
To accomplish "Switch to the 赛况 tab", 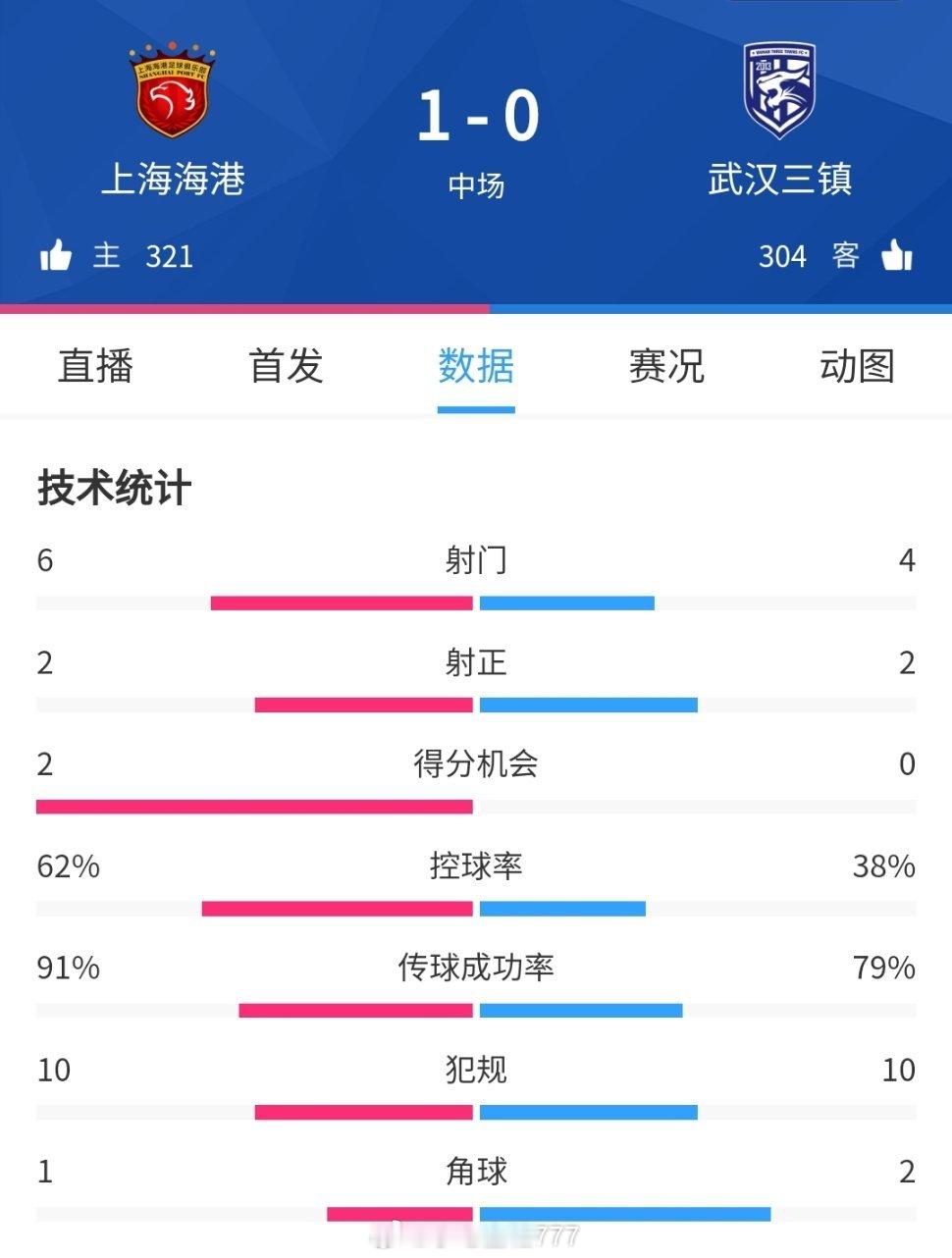I will pyautogui.click(x=663, y=368).
